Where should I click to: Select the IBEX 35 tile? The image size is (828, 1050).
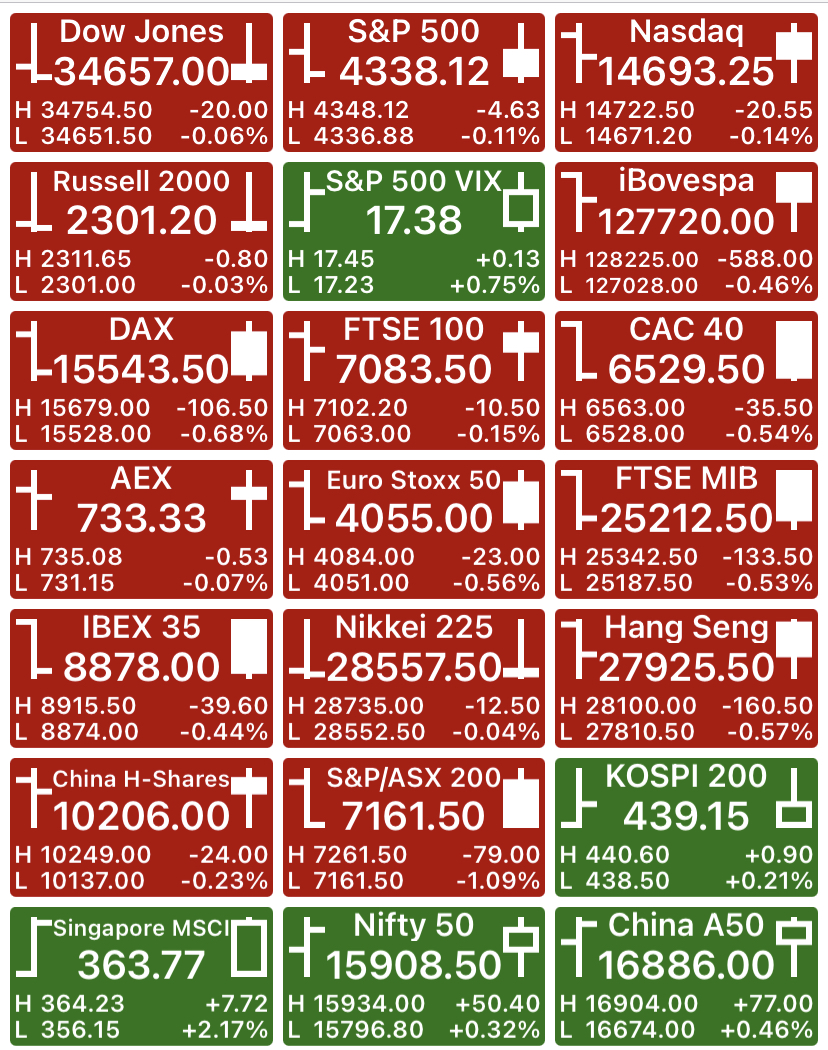[141, 678]
